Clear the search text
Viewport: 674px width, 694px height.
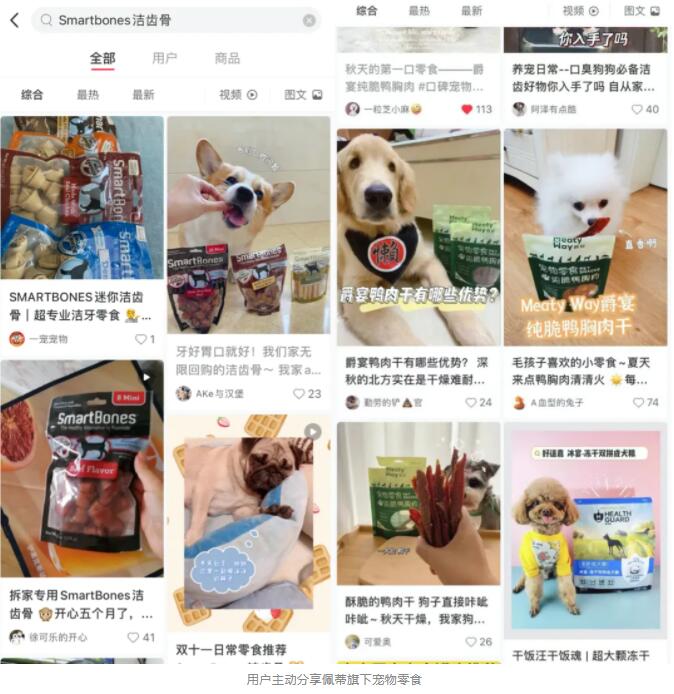click(309, 20)
